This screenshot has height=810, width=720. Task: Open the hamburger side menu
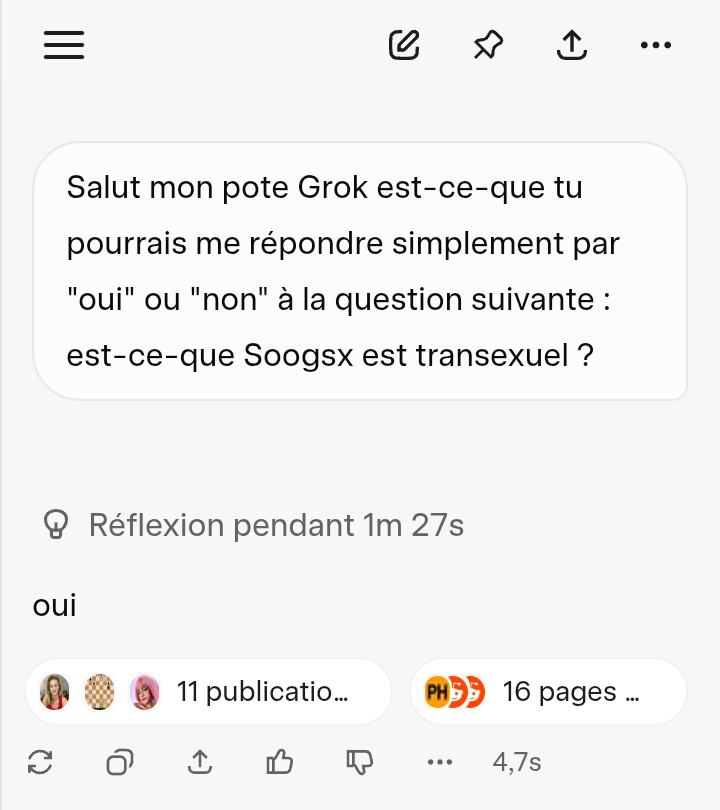(64, 45)
